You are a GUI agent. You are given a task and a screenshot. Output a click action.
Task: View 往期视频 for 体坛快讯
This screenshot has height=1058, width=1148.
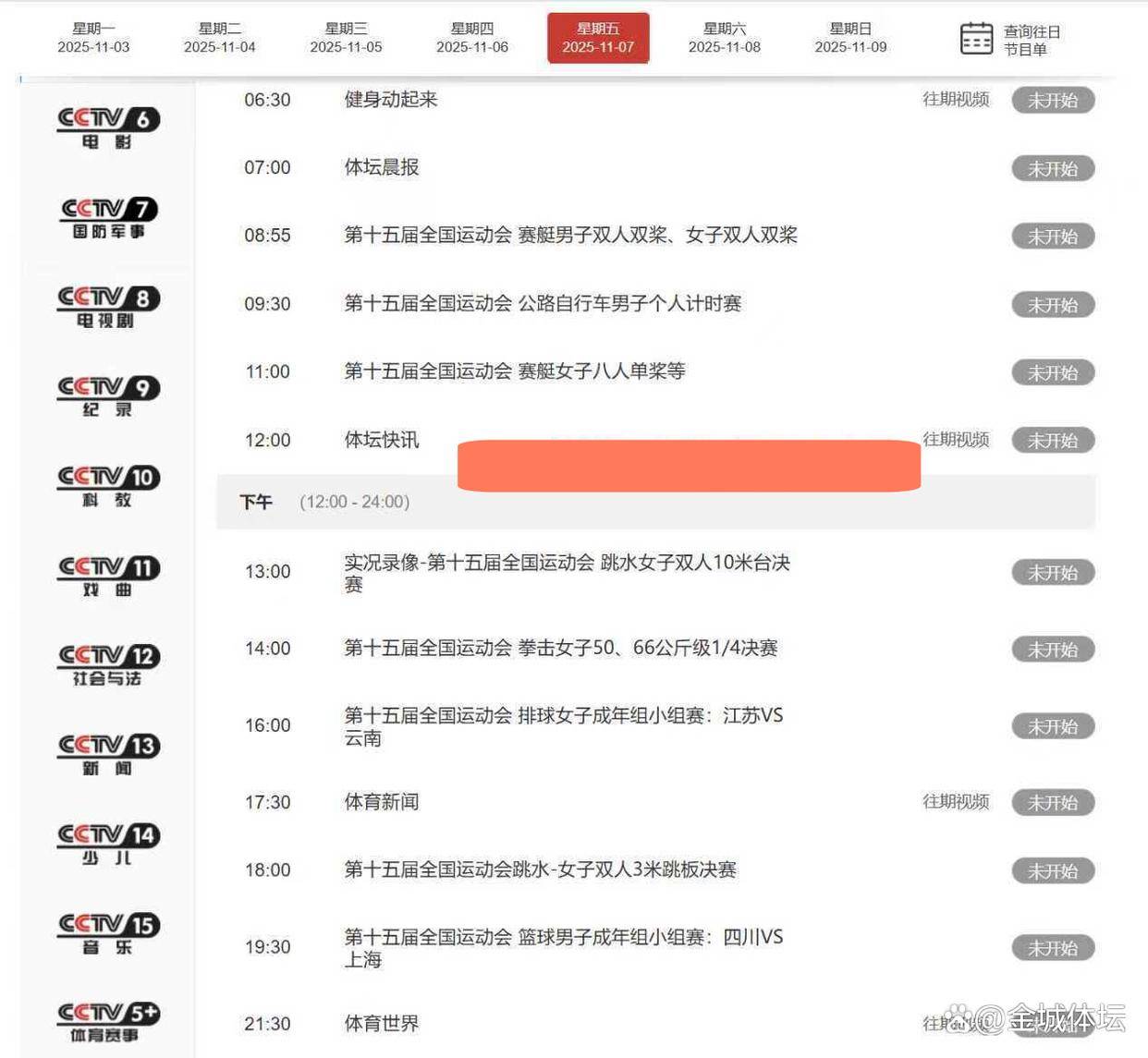[956, 440]
